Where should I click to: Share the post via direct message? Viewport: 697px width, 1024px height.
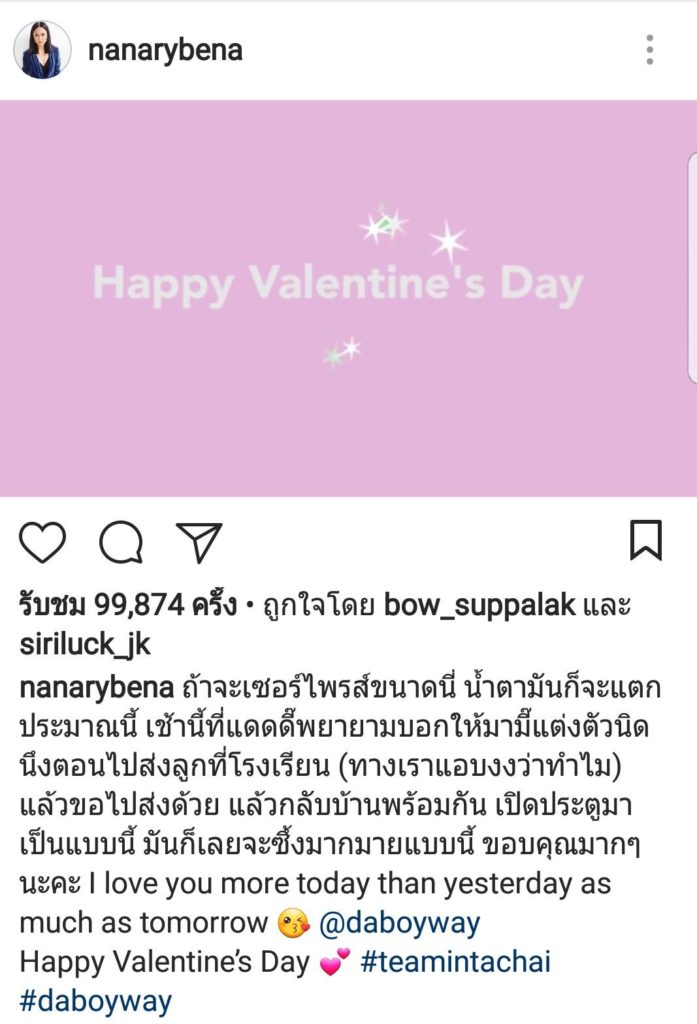tap(198, 541)
